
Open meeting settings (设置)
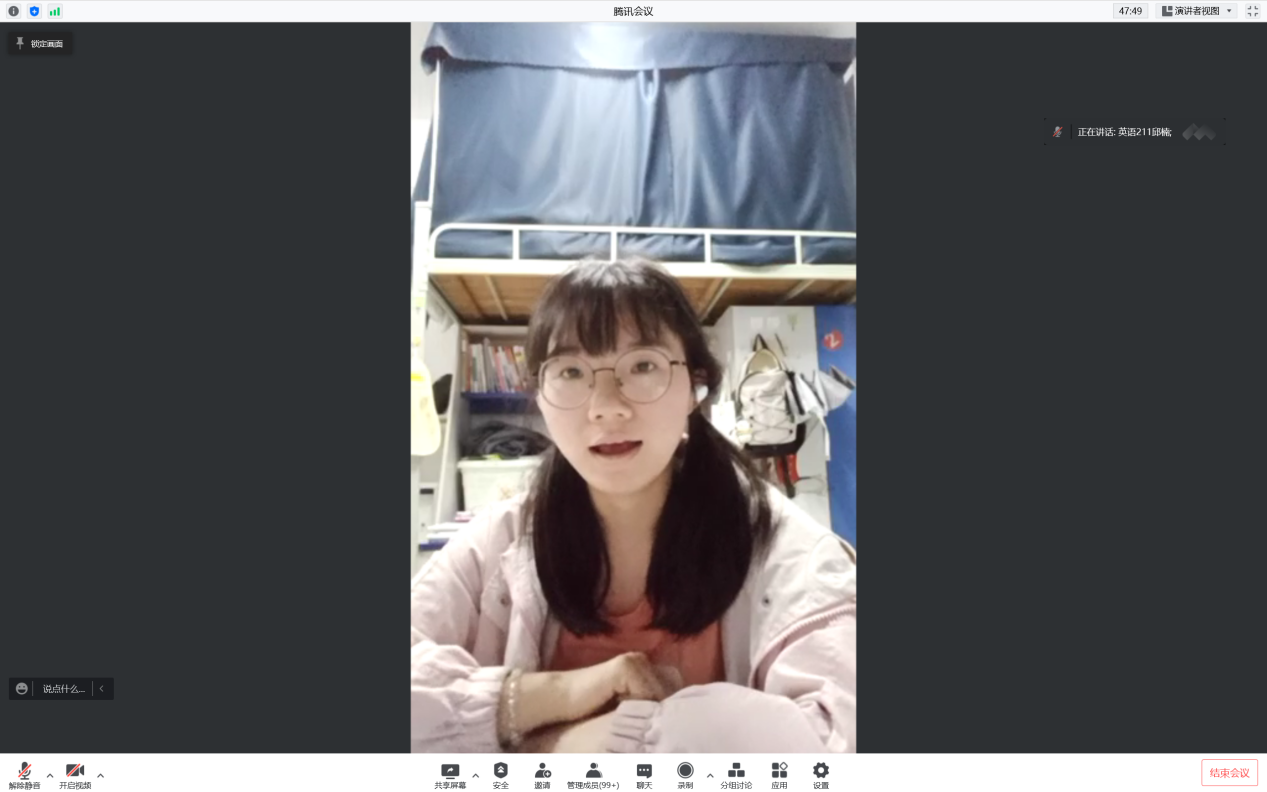[820, 775]
